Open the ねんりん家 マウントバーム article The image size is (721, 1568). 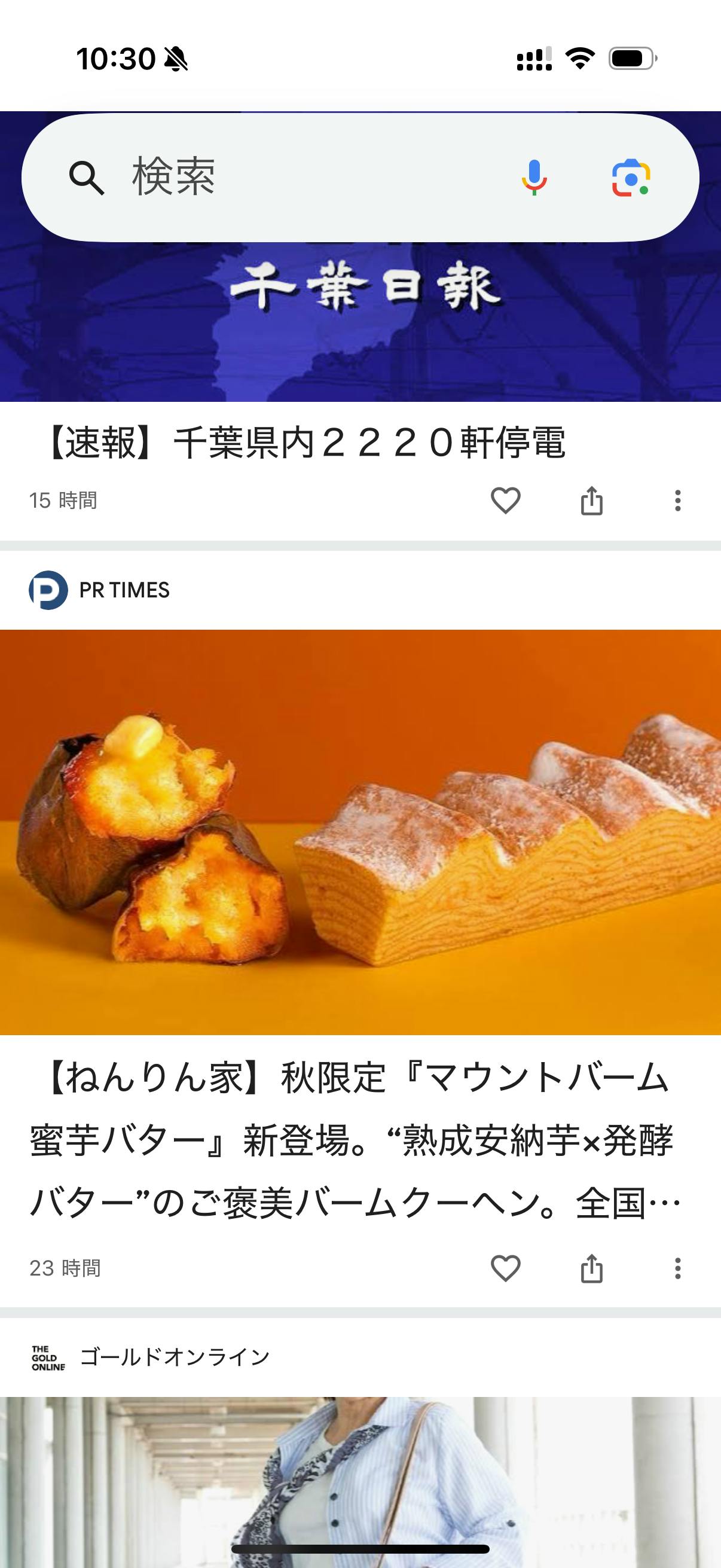[353, 1139]
